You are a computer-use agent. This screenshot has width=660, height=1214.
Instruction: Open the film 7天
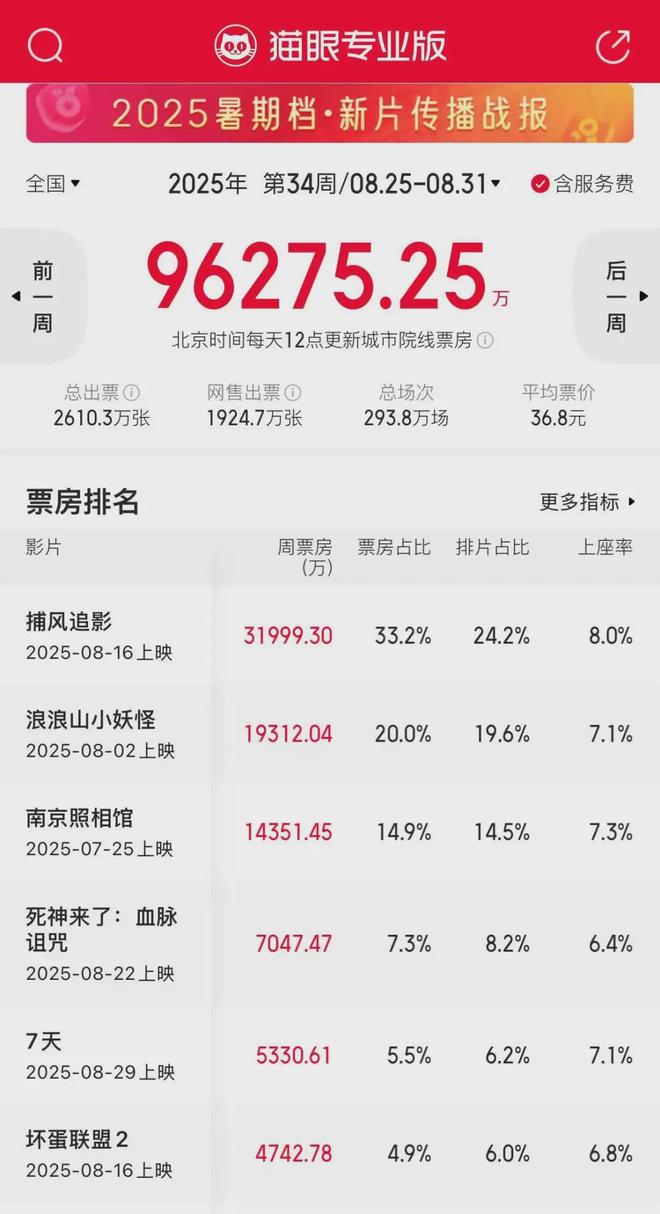[330, 1055]
